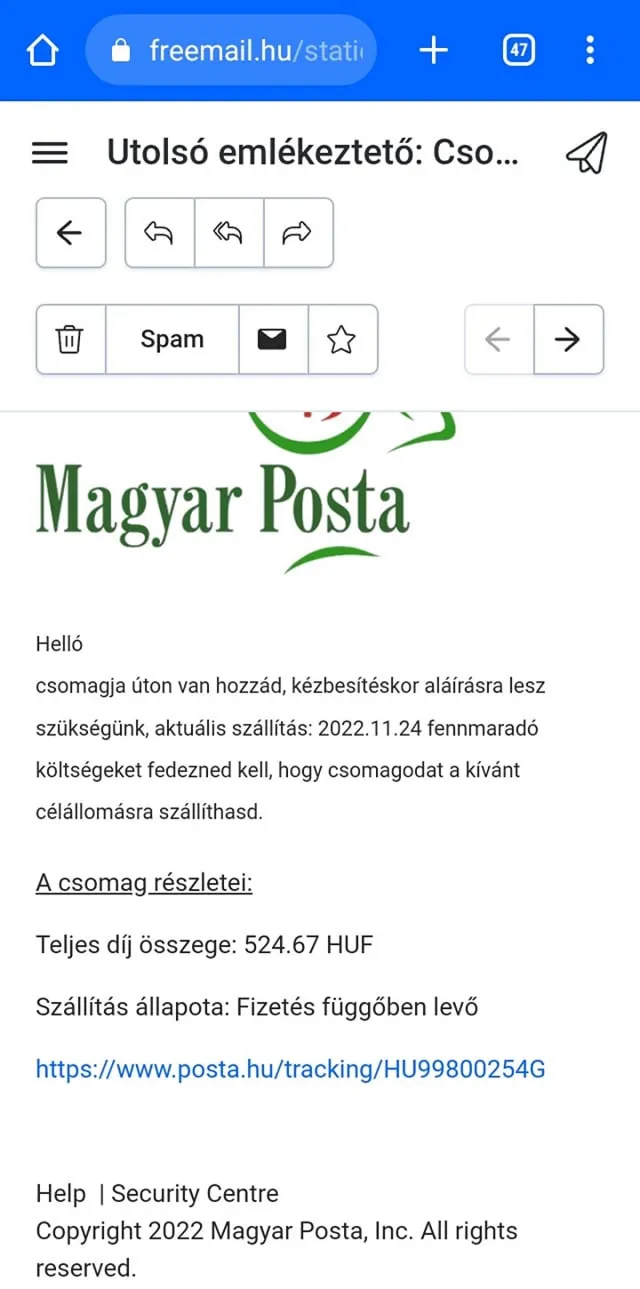
Task: Mark the message as unread
Action: click(x=273, y=340)
